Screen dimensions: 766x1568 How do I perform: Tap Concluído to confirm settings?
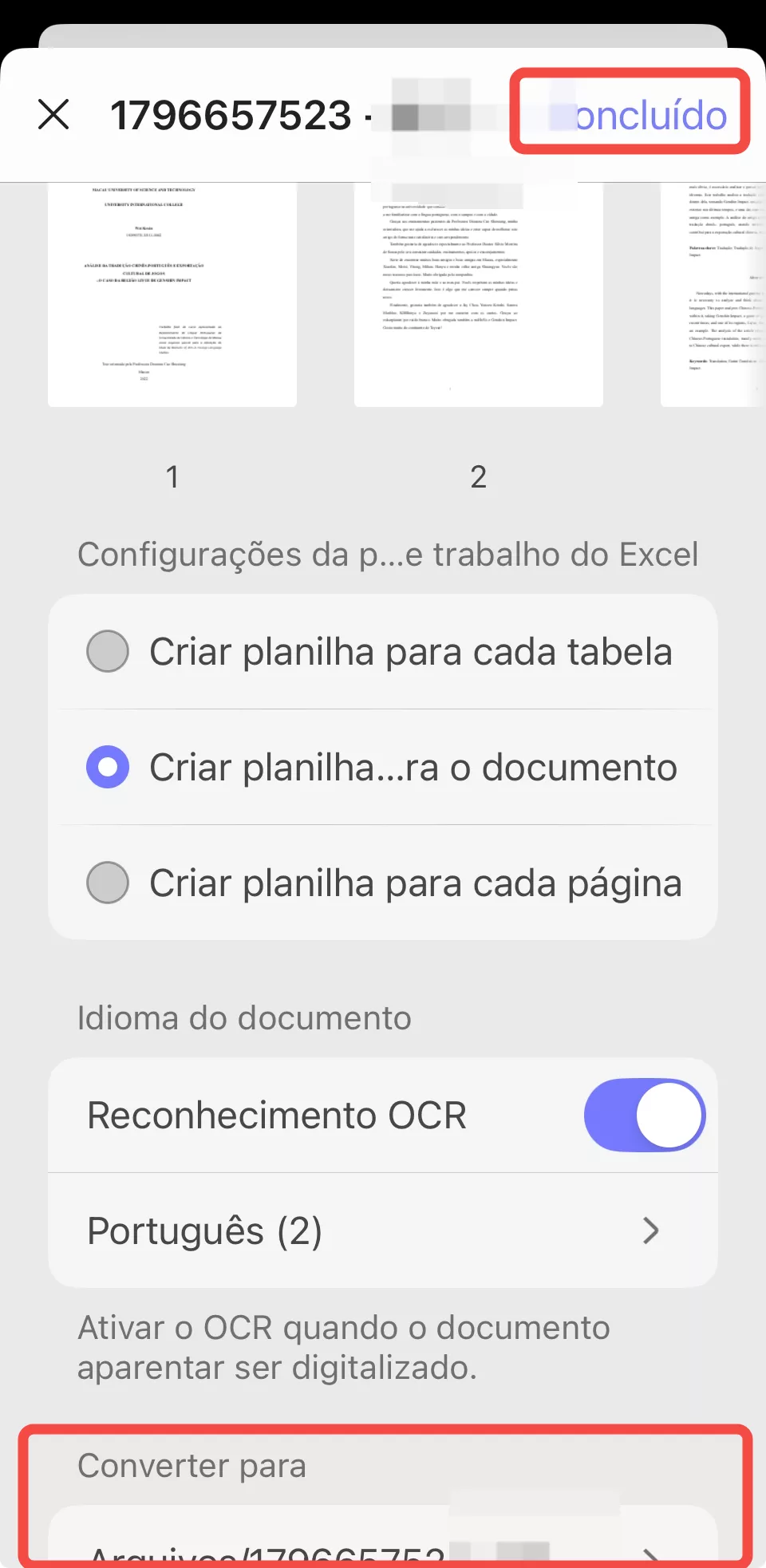[638, 116]
